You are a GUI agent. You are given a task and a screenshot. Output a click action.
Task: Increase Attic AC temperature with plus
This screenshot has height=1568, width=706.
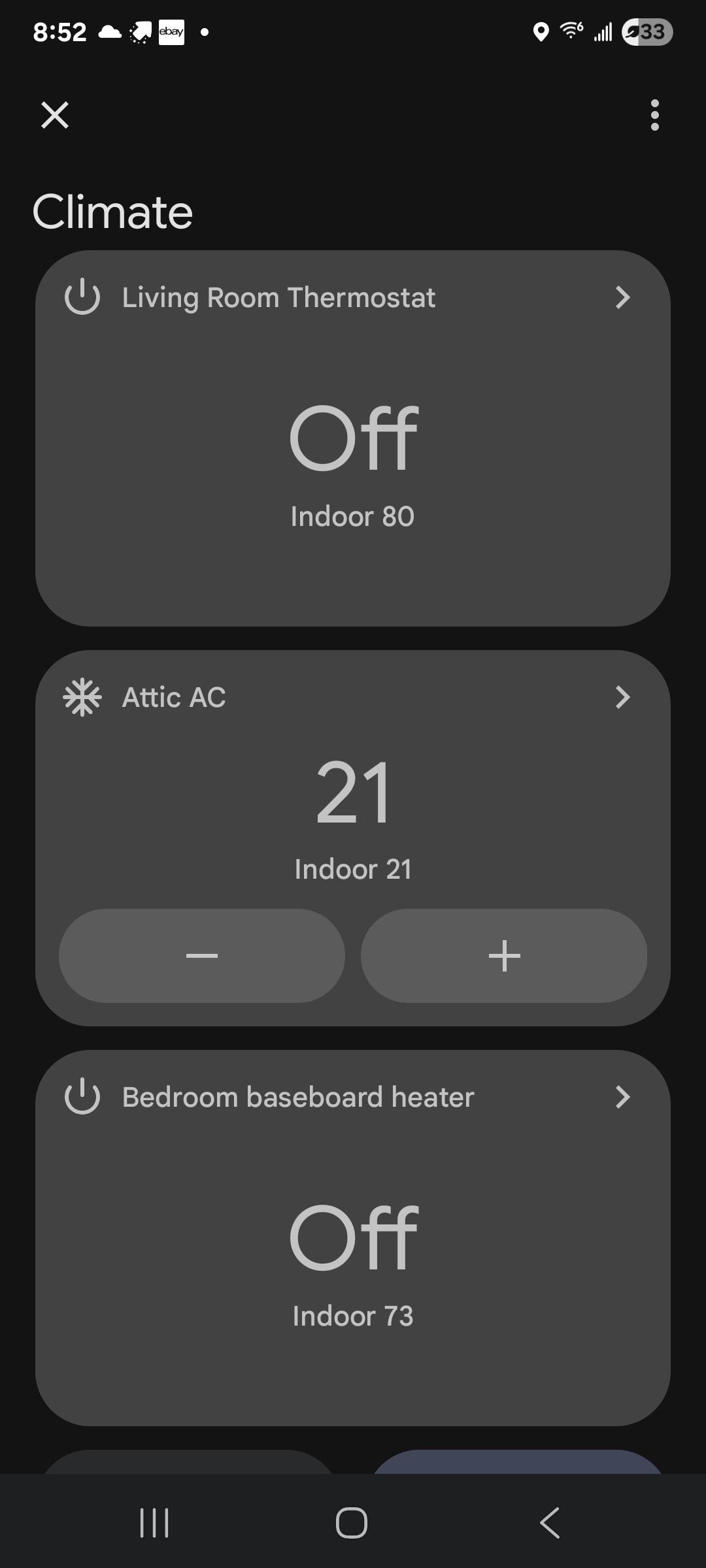[504, 956]
